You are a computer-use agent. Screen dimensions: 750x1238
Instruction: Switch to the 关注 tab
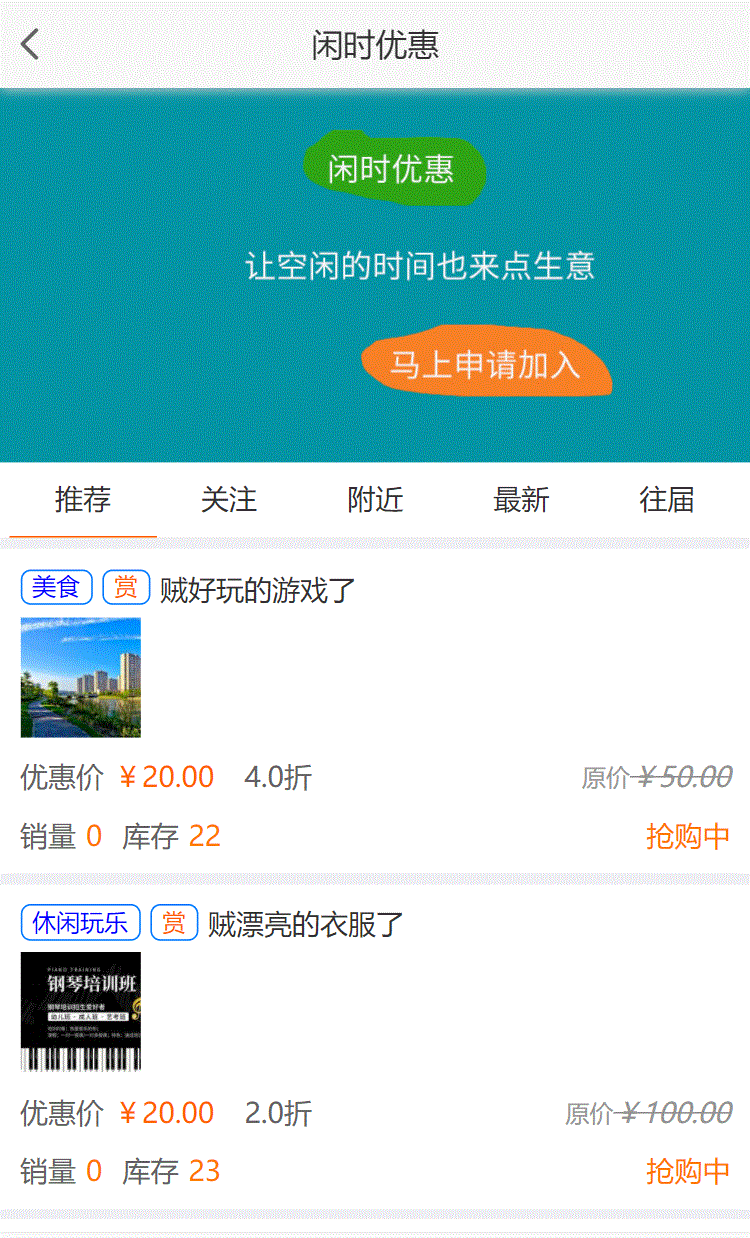click(229, 499)
